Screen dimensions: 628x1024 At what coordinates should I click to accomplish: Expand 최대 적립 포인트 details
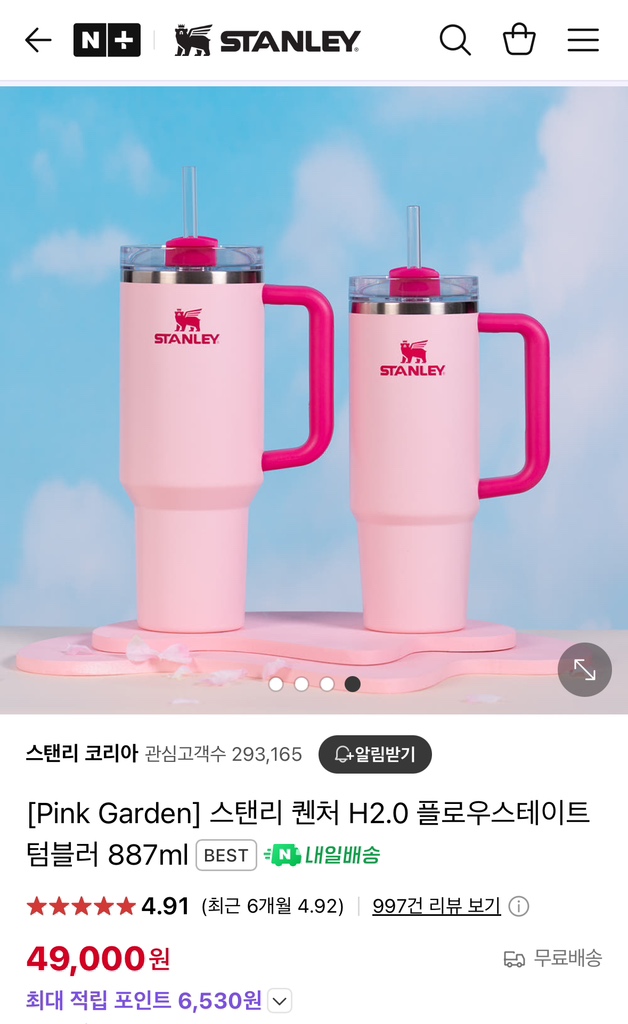coord(281,1000)
